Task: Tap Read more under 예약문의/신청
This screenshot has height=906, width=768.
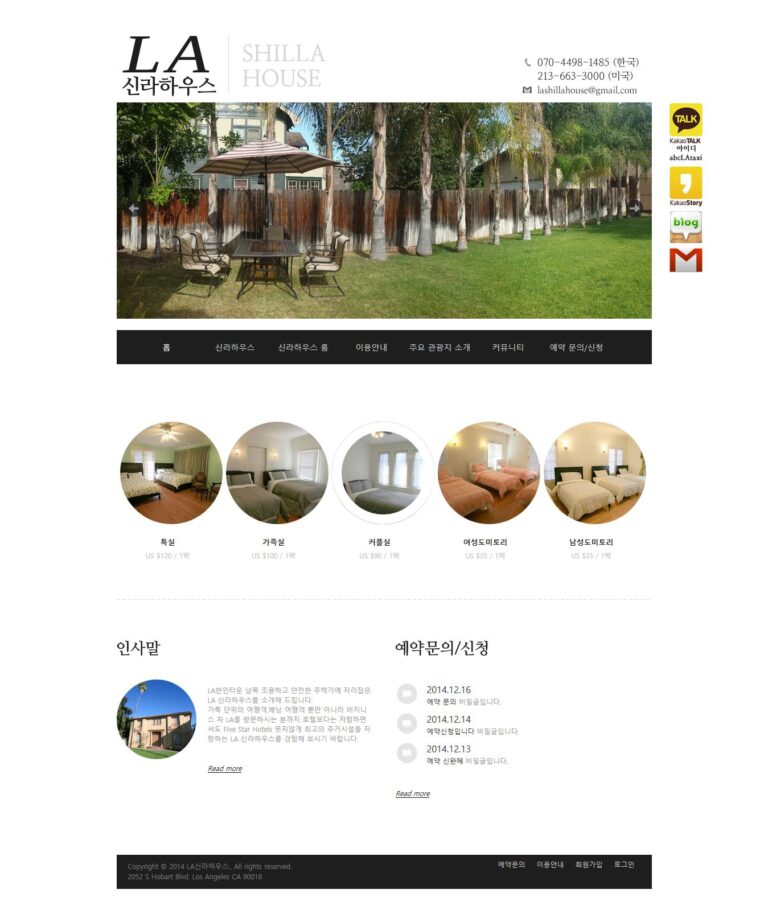Action: [413, 793]
